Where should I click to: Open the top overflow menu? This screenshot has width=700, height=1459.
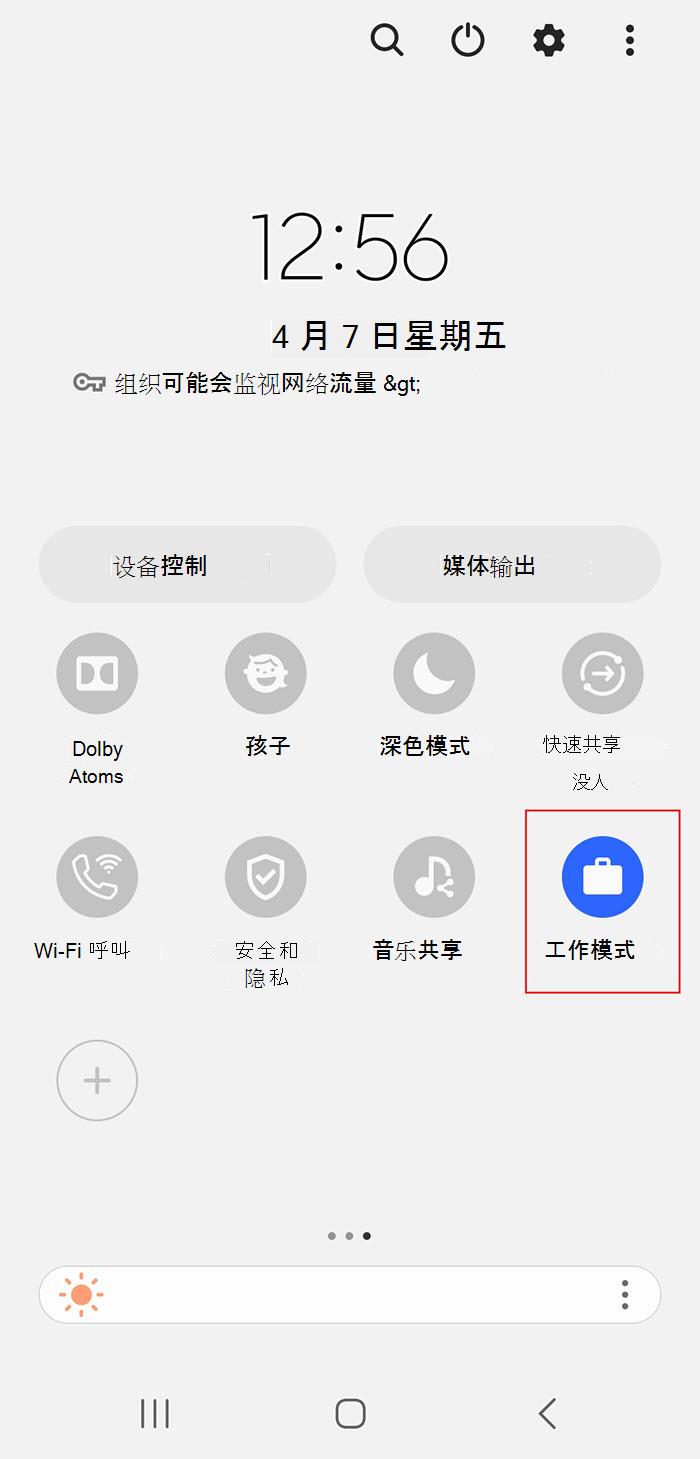click(x=629, y=41)
